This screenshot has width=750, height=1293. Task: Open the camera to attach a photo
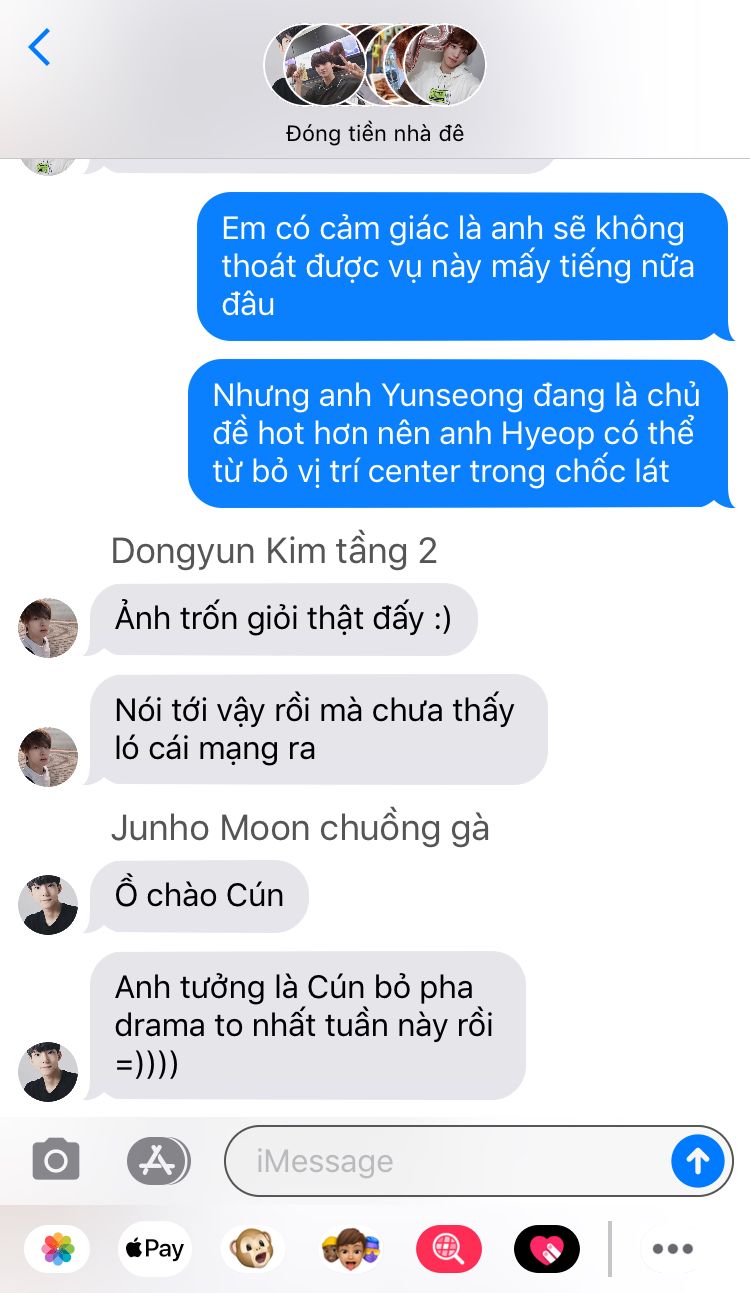(56, 1161)
